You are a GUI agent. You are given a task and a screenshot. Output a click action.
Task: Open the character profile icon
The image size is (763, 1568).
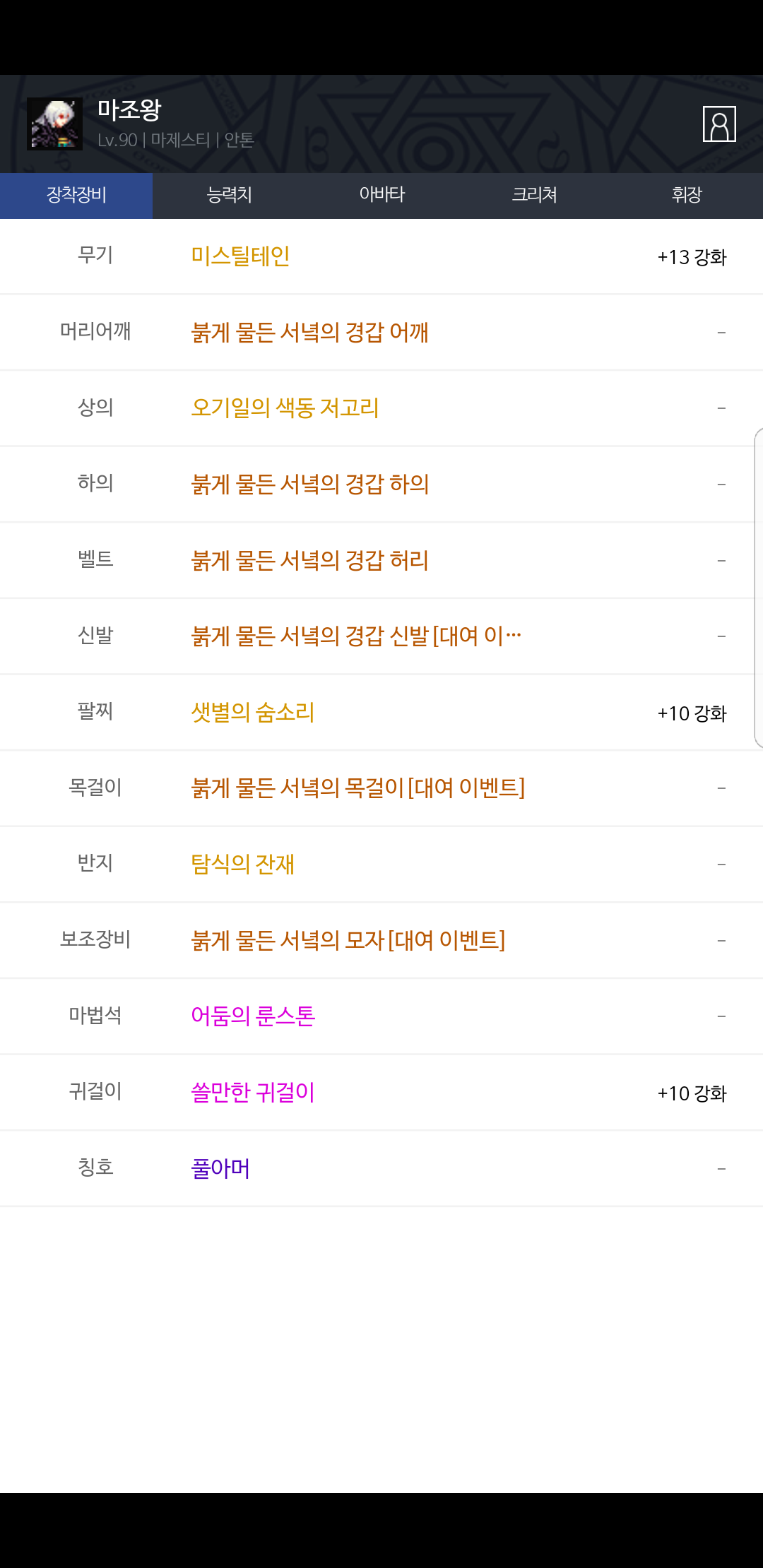point(719,124)
